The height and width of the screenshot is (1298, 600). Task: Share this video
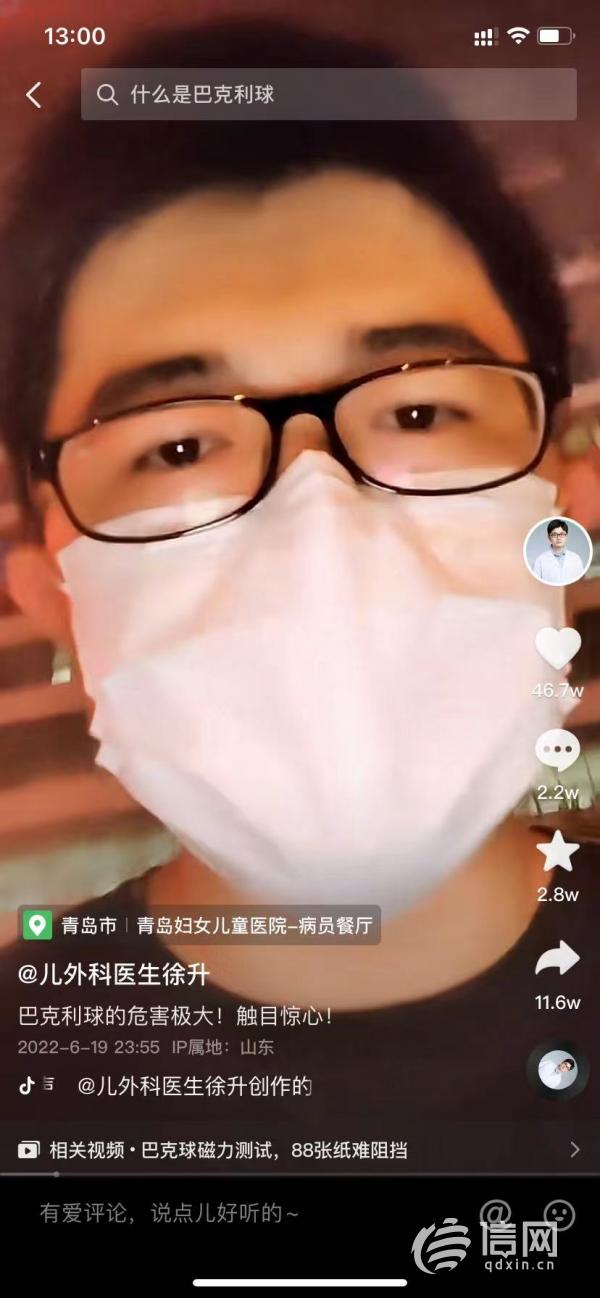557,960
